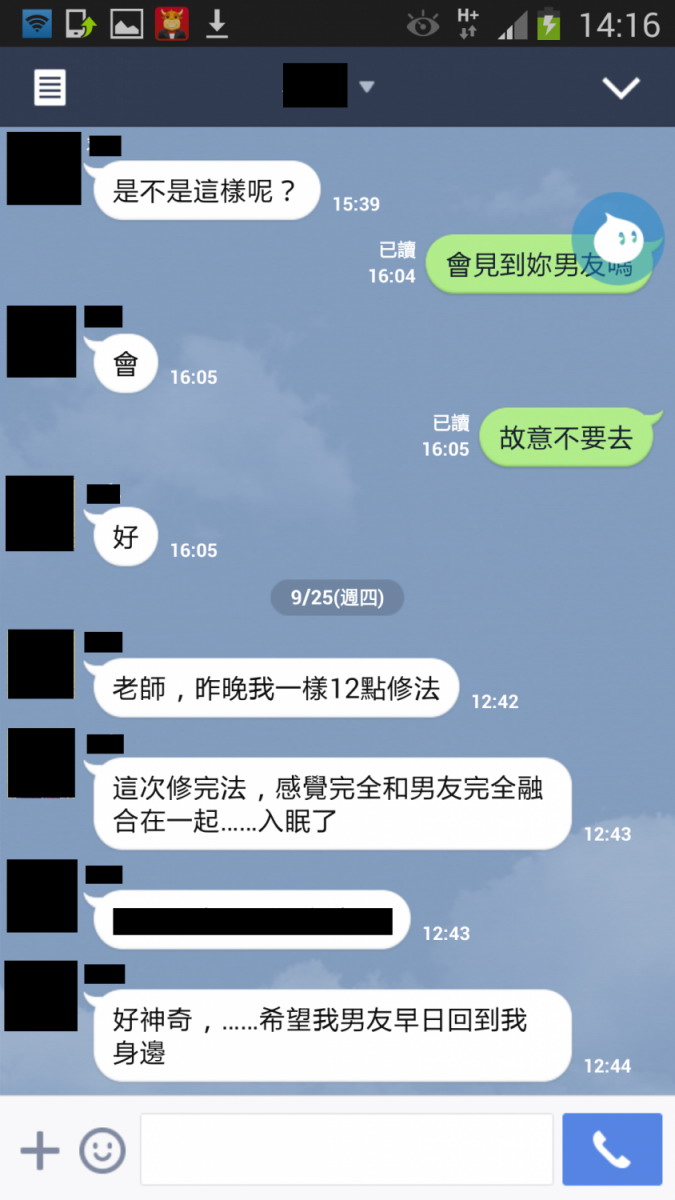Open the emoji sticker picker

point(102,1151)
